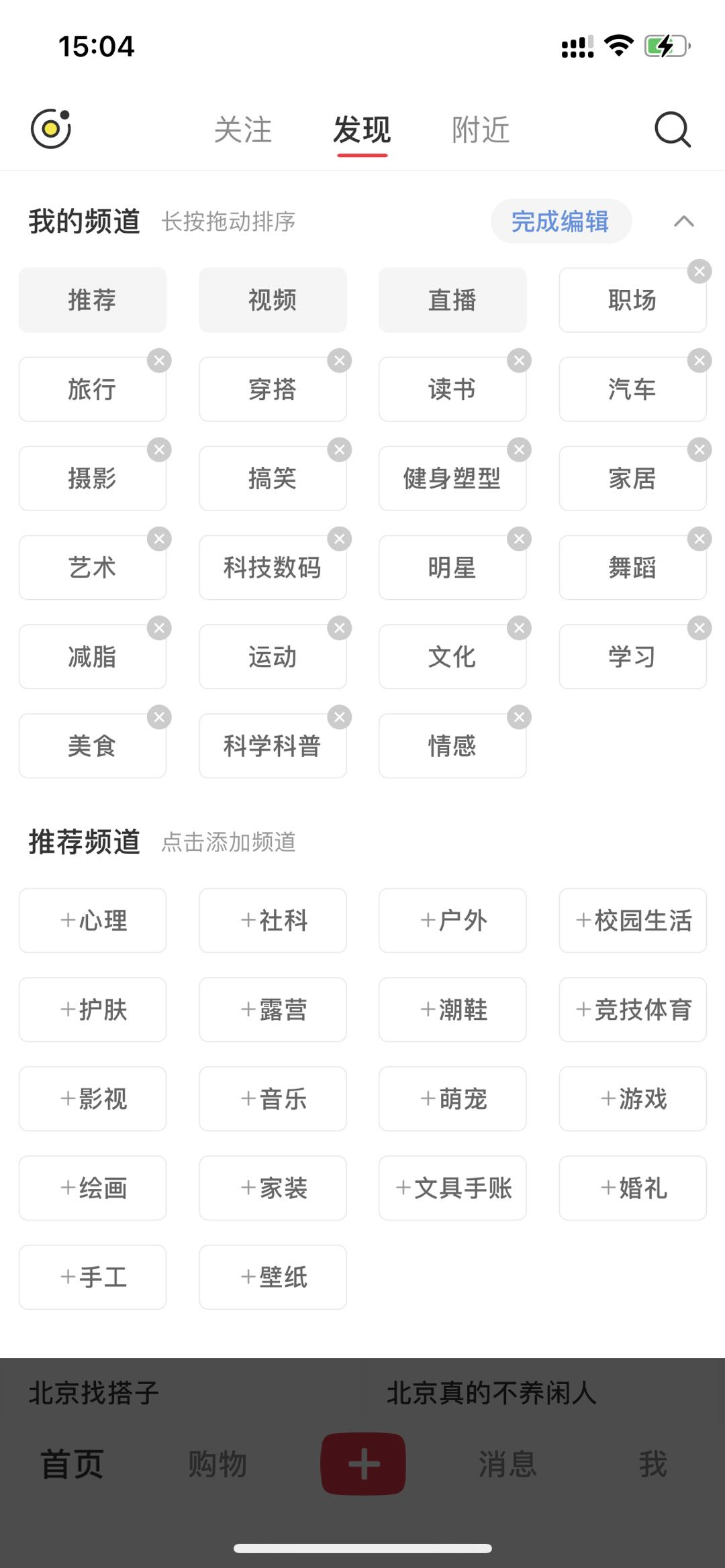
Task: Remove the 职场 channel
Action: (699, 271)
